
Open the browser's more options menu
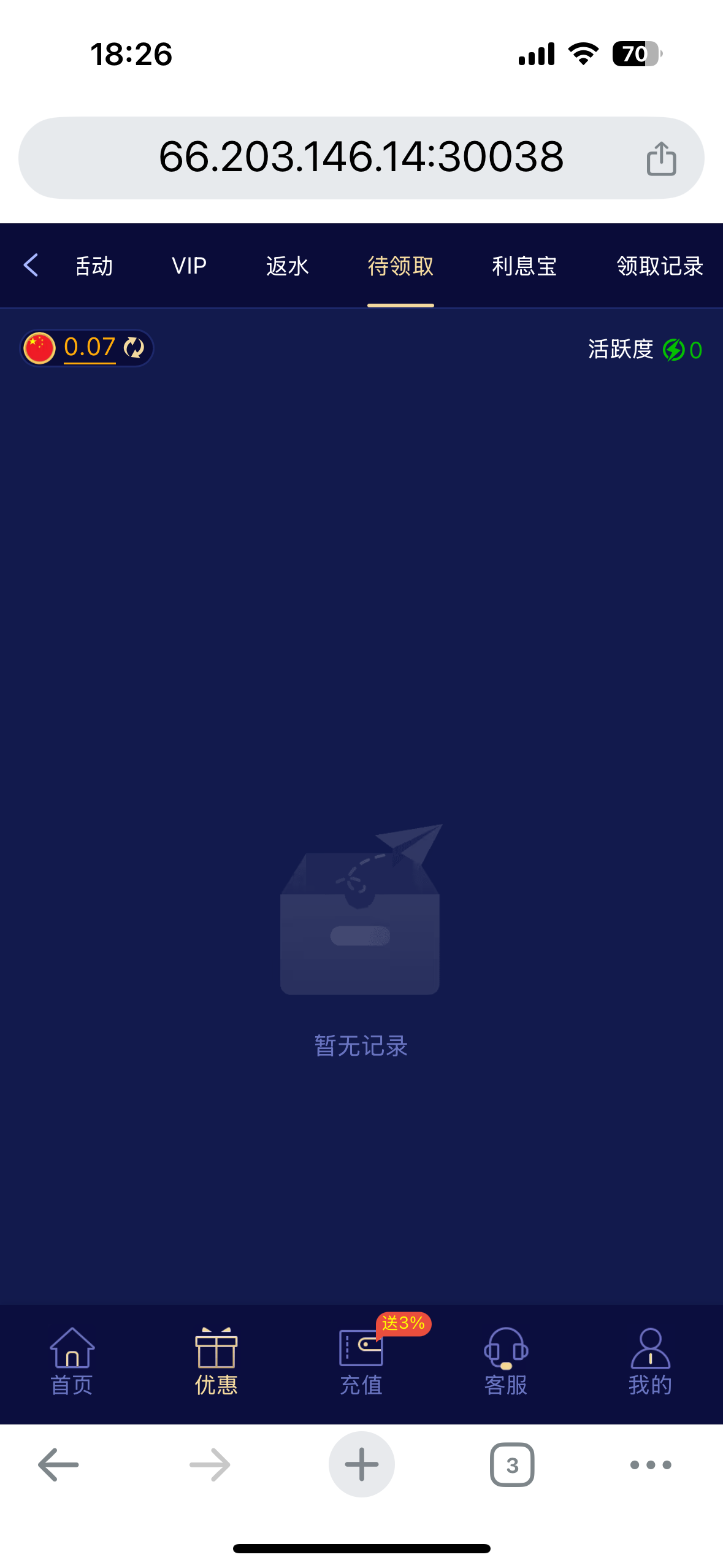(x=650, y=1465)
